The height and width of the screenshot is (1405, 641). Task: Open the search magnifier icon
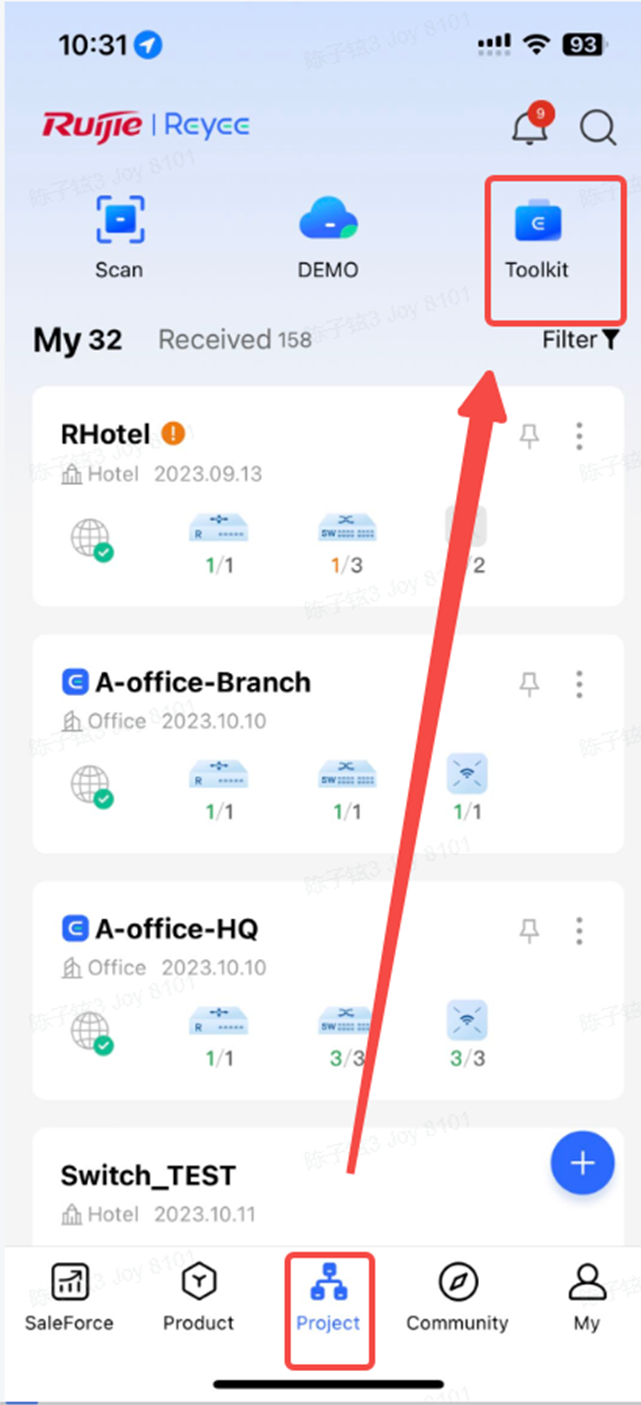[x=598, y=128]
